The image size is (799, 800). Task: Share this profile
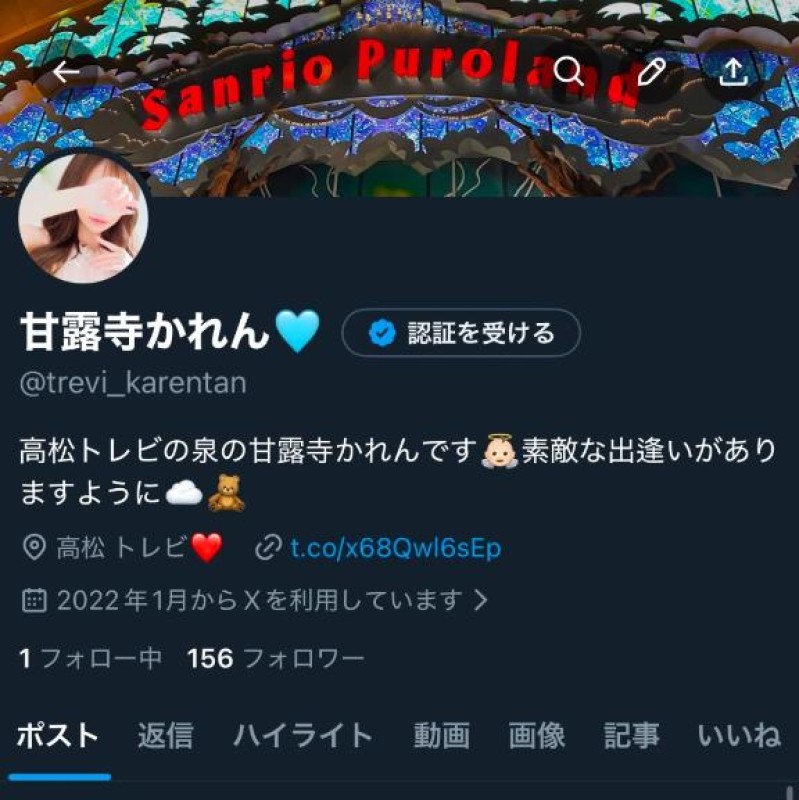tap(734, 72)
